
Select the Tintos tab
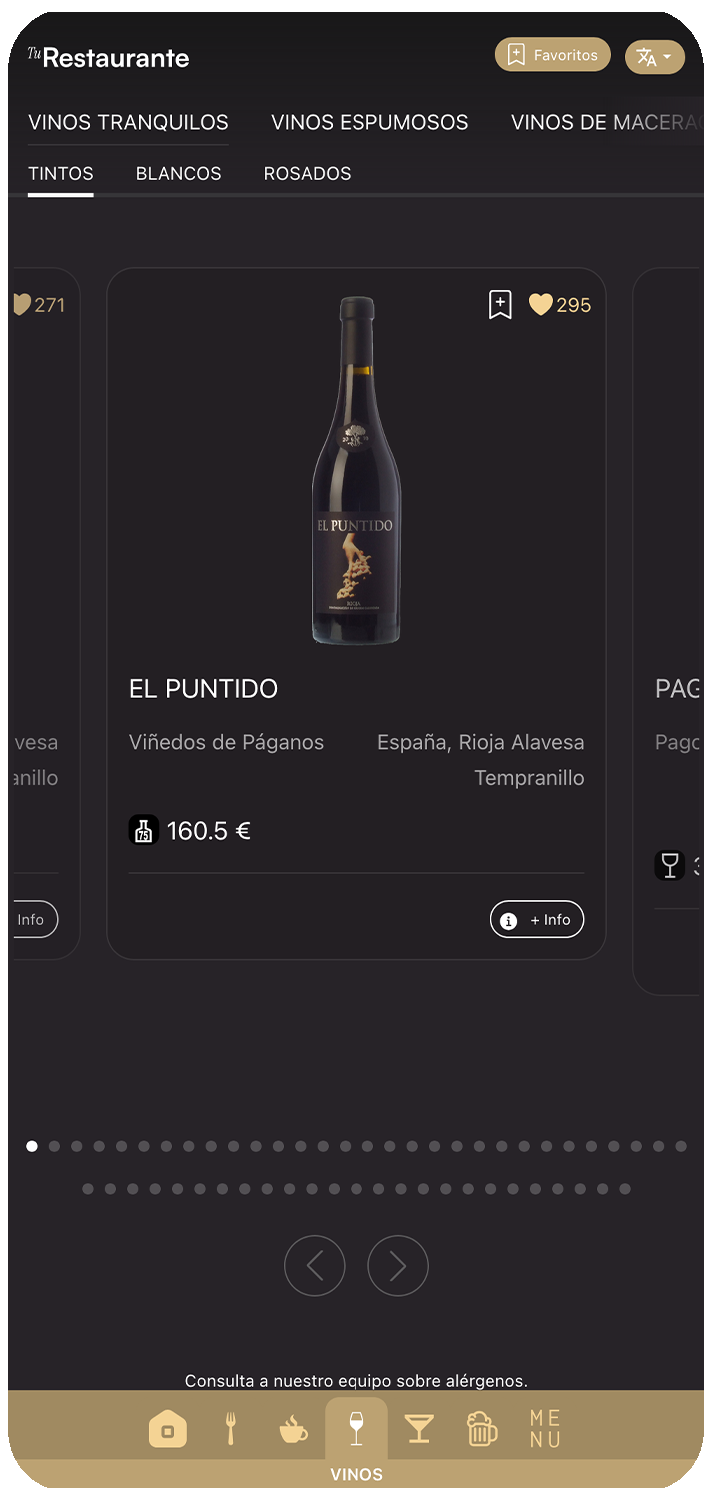point(61,174)
